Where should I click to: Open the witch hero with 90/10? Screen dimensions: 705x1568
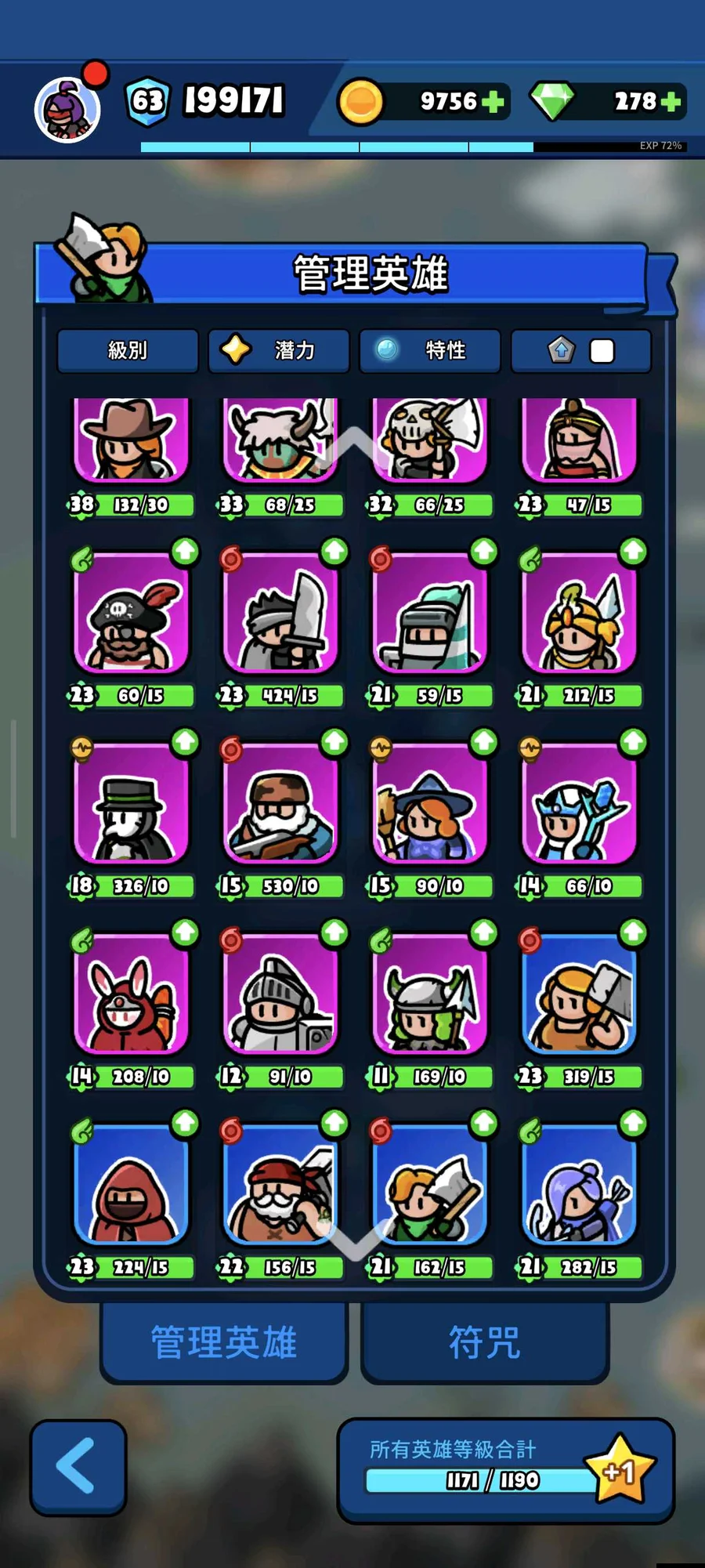click(x=430, y=805)
